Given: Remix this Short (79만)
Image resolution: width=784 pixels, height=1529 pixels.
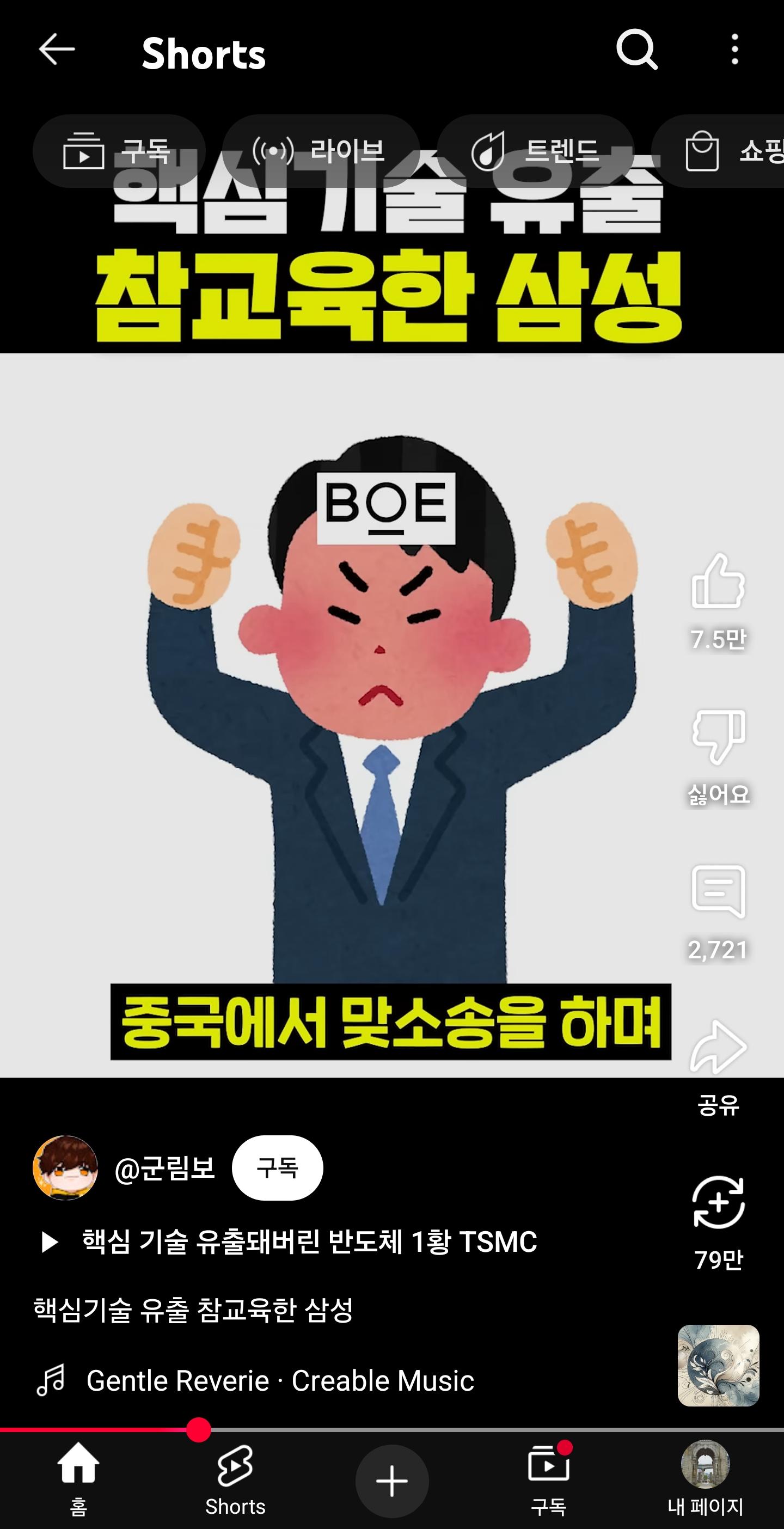Looking at the screenshot, I should pyautogui.click(x=718, y=1202).
